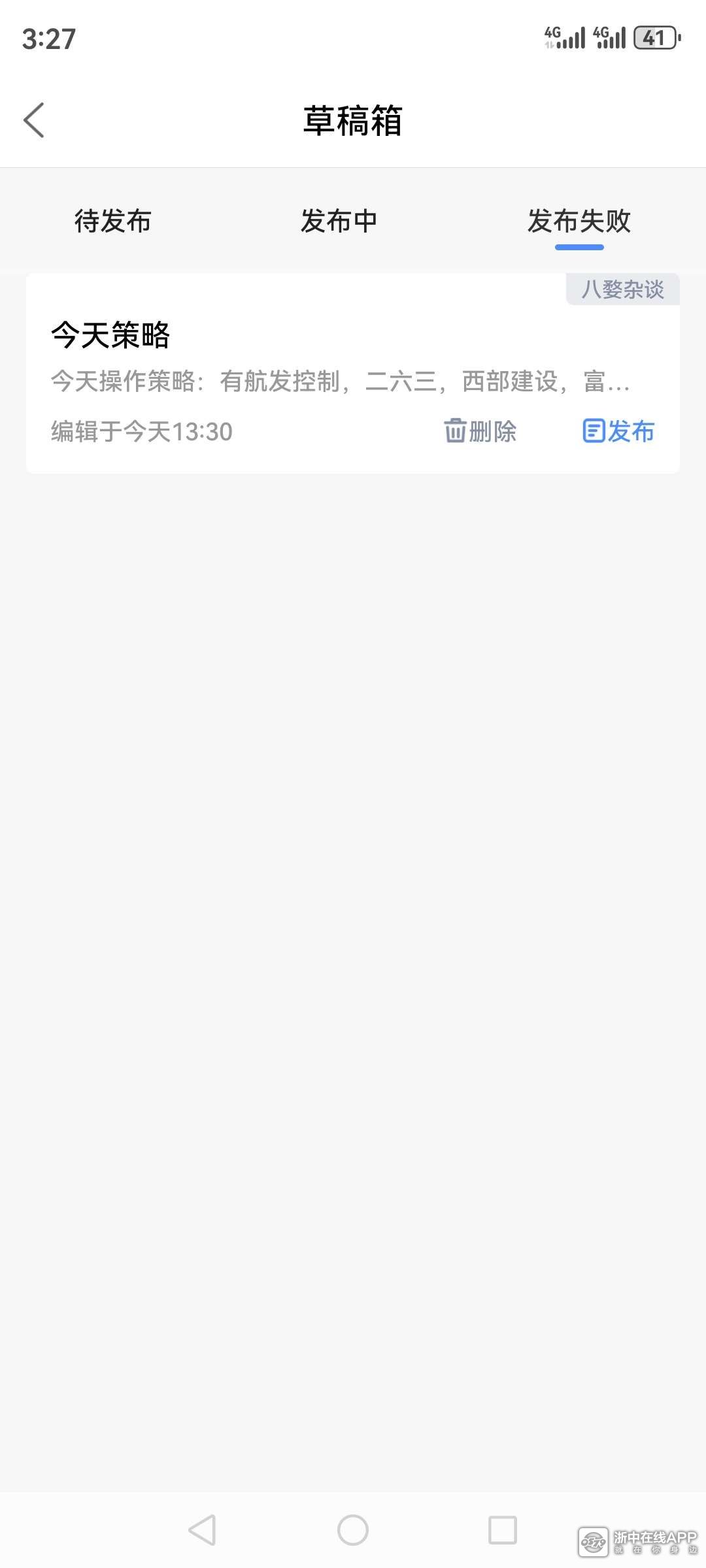Select the 发布失败 tab
Screen dimensions: 706x1568
[579, 221]
